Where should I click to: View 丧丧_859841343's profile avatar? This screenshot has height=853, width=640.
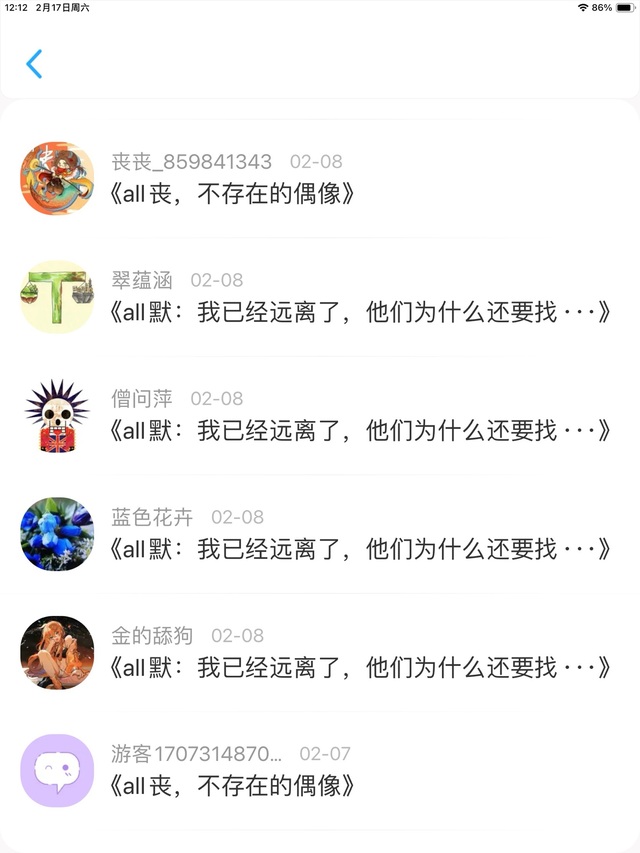(x=57, y=178)
